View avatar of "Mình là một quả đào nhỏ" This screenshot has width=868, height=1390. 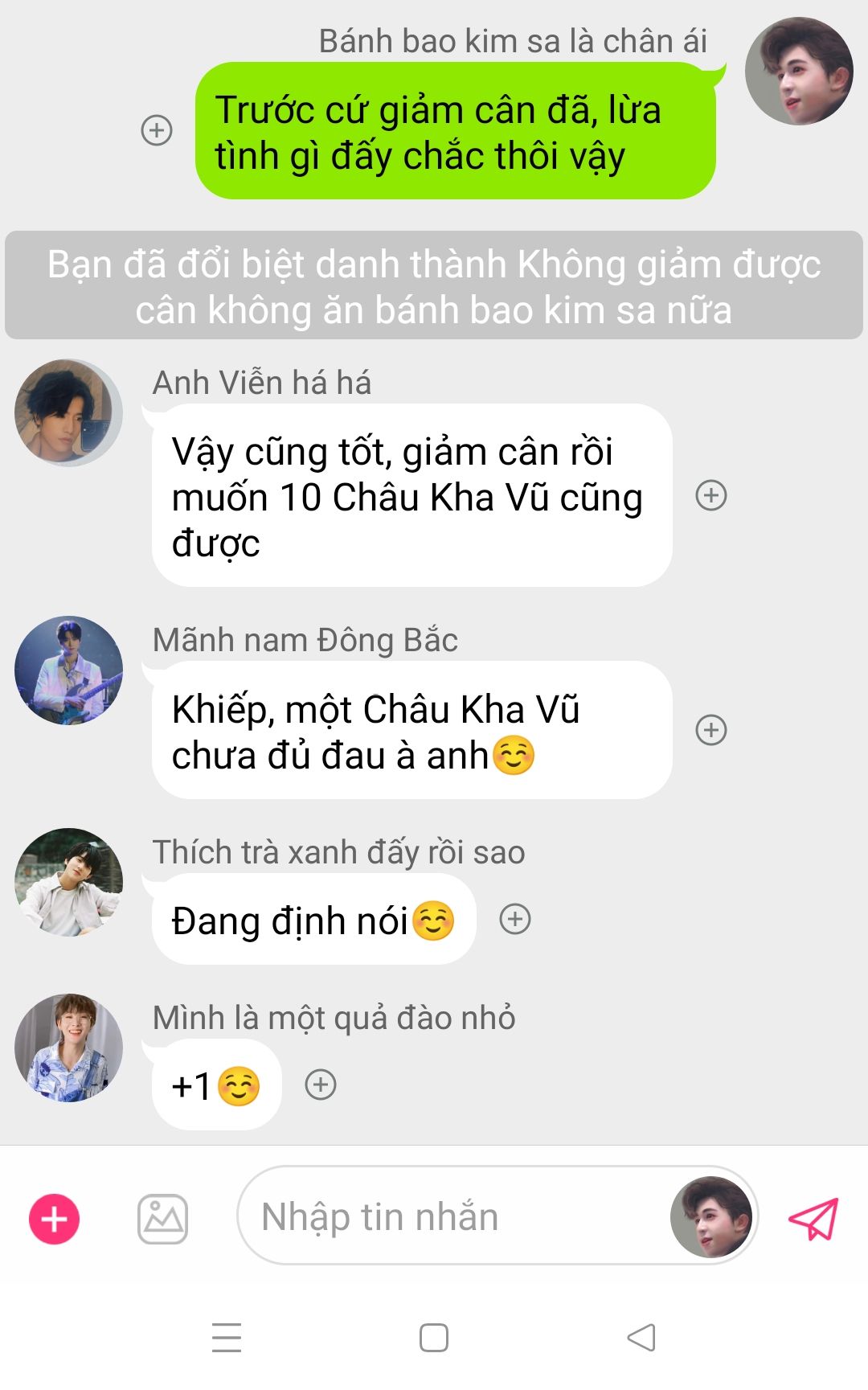68,1048
